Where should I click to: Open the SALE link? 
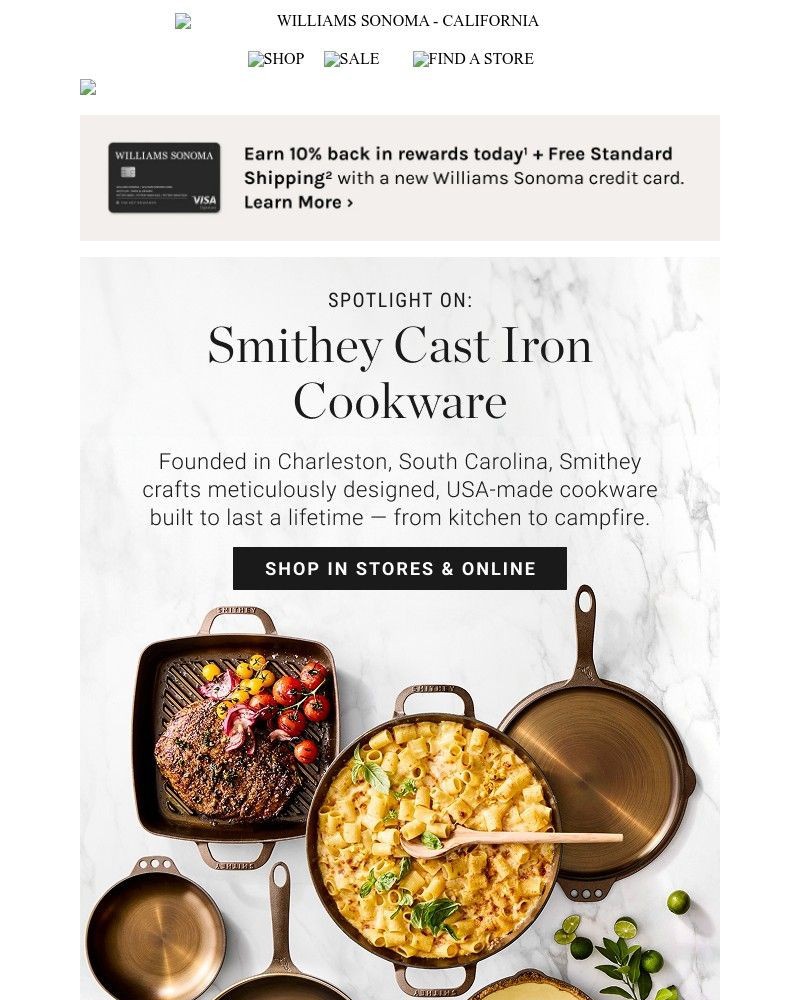coord(351,59)
